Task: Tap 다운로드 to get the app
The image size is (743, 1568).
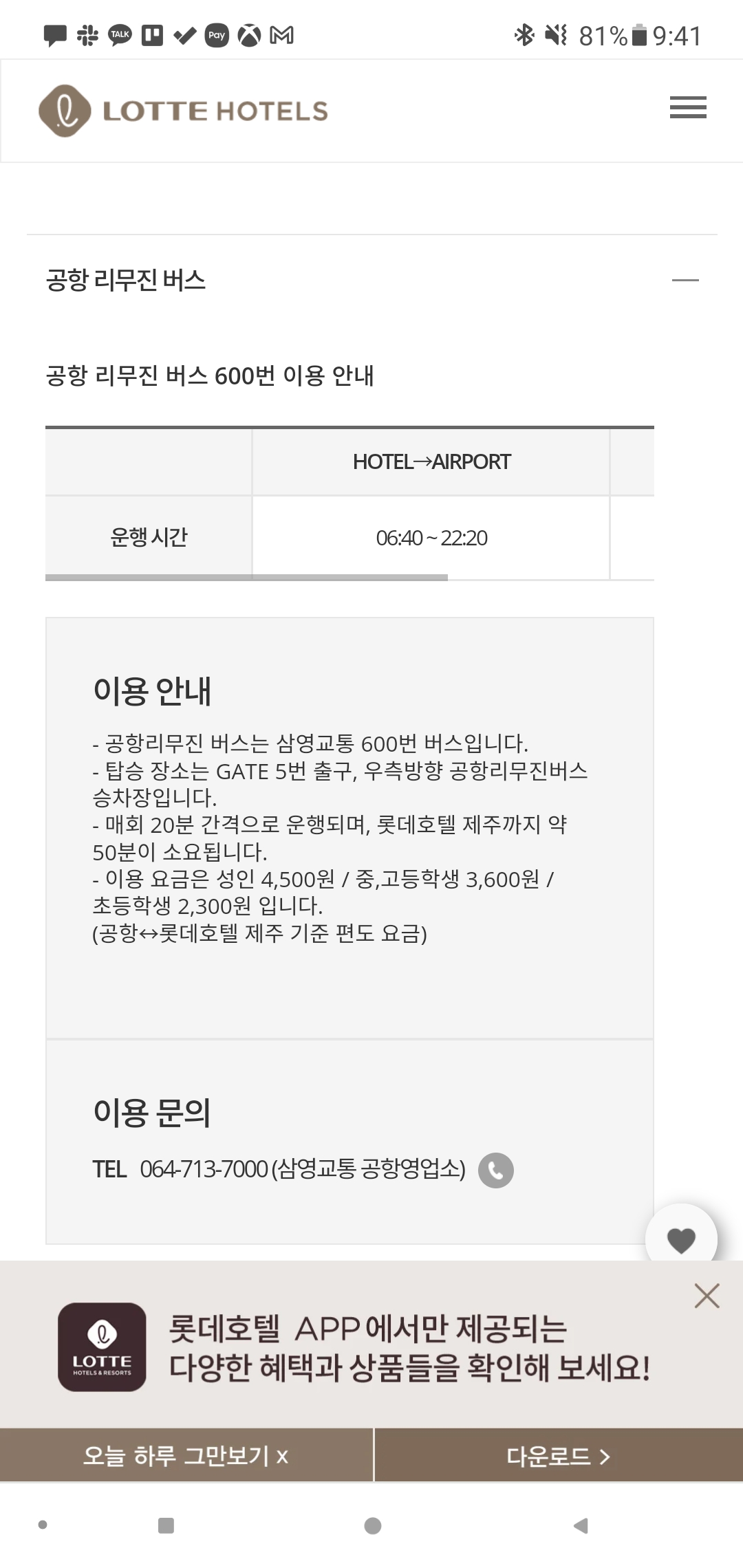Action: (558, 1455)
